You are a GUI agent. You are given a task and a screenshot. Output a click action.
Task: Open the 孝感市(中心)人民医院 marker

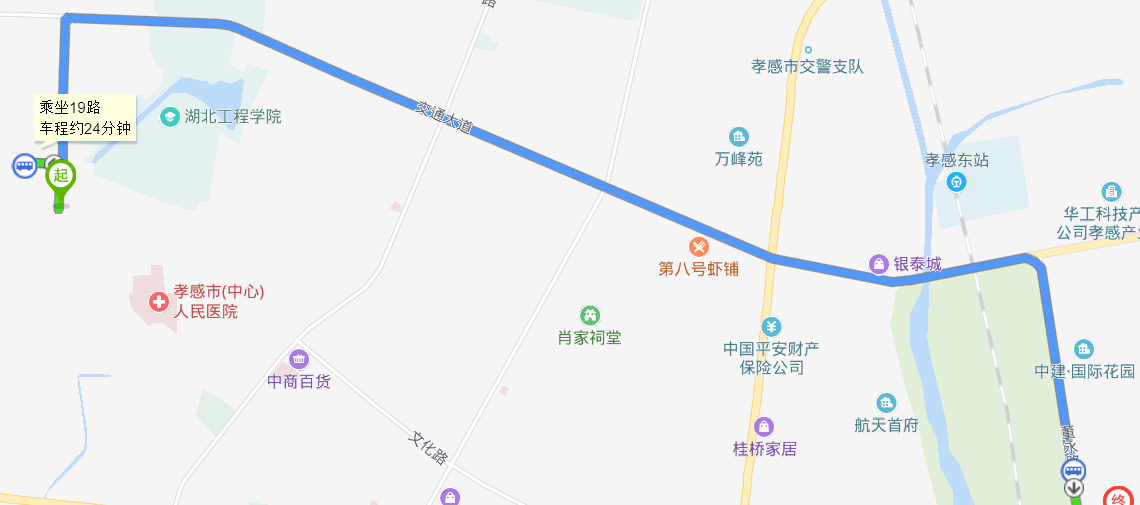[158, 301]
